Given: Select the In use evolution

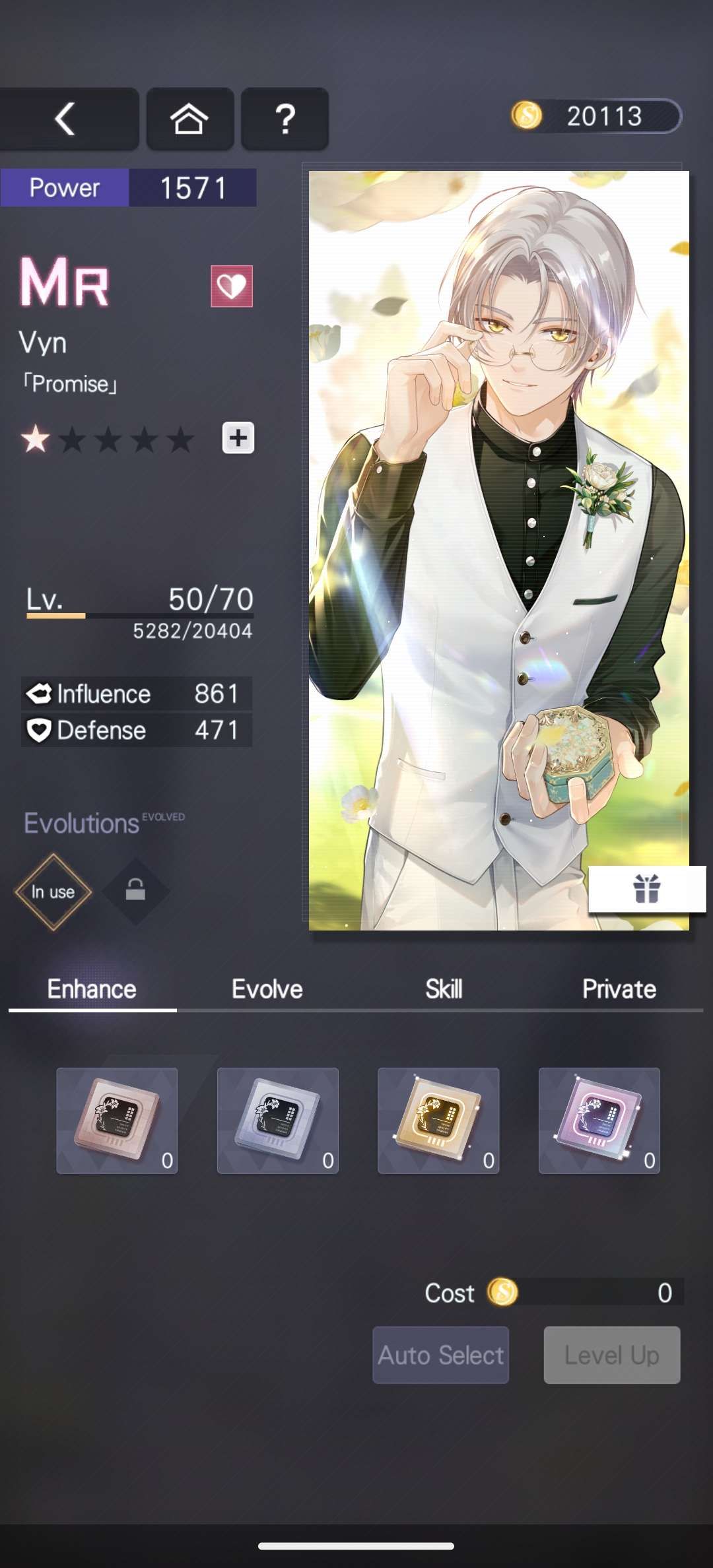Looking at the screenshot, I should [53, 892].
